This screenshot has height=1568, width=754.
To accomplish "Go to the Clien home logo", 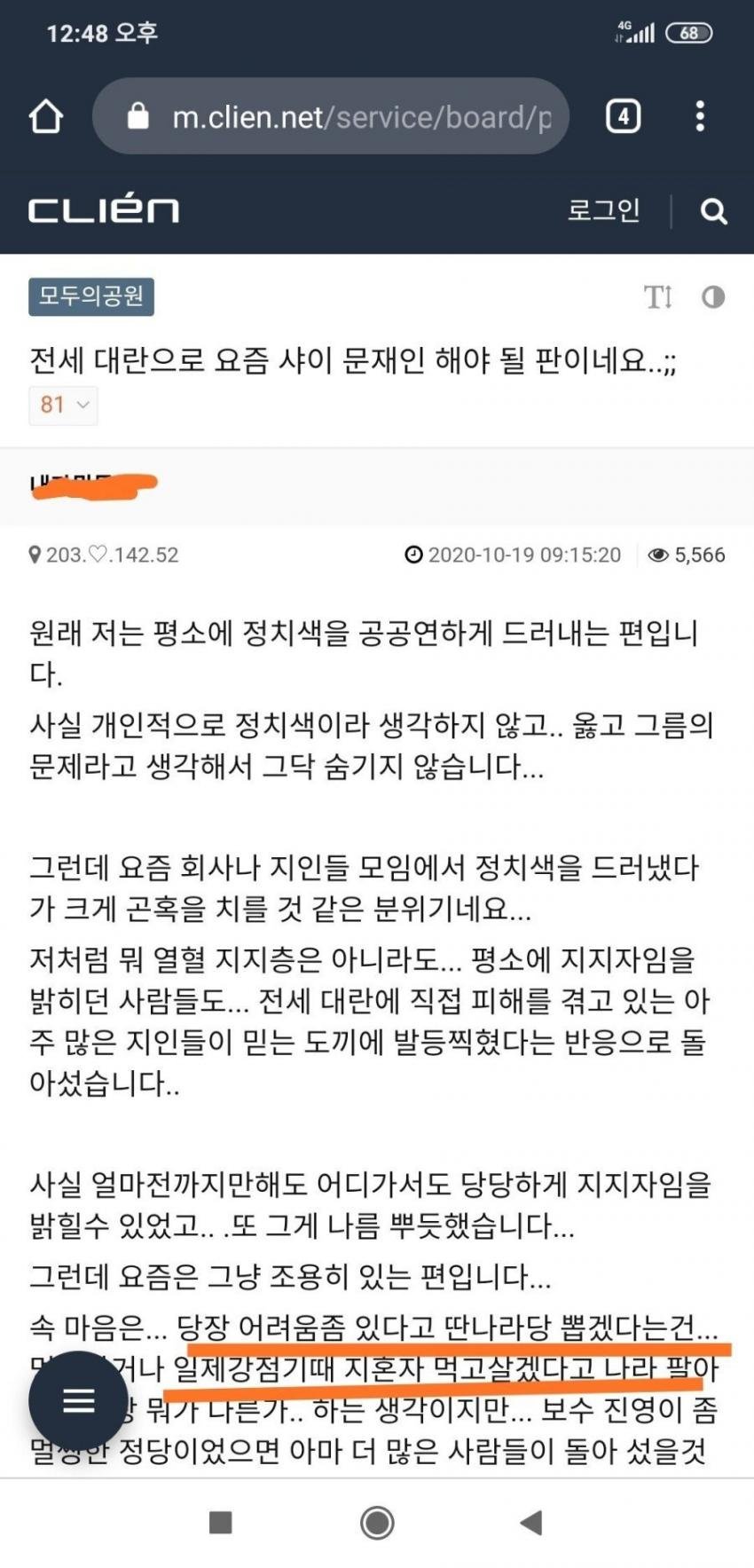I will pyautogui.click(x=104, y=210).
